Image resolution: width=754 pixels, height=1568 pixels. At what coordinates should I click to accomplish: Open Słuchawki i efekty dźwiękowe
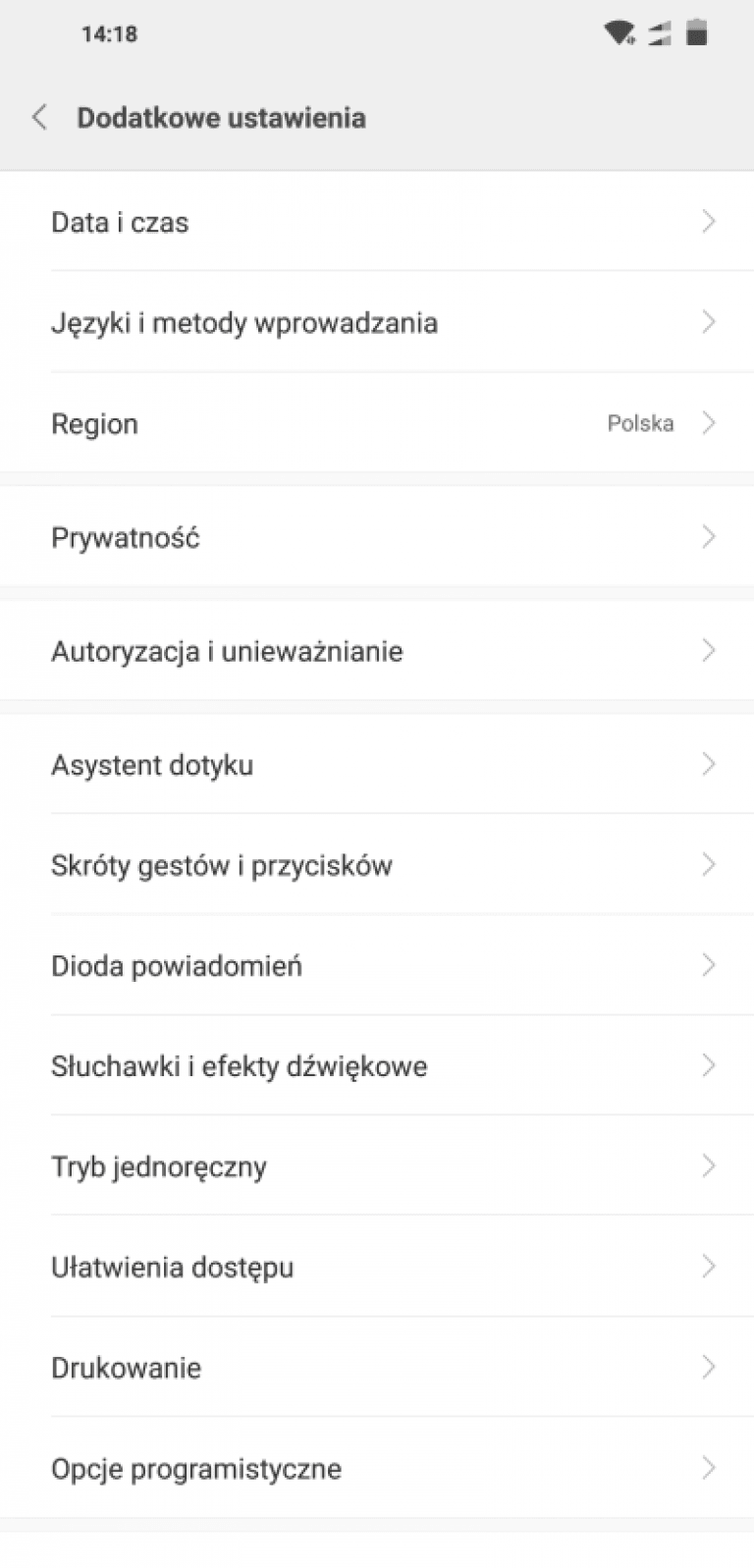(377, 1065)
